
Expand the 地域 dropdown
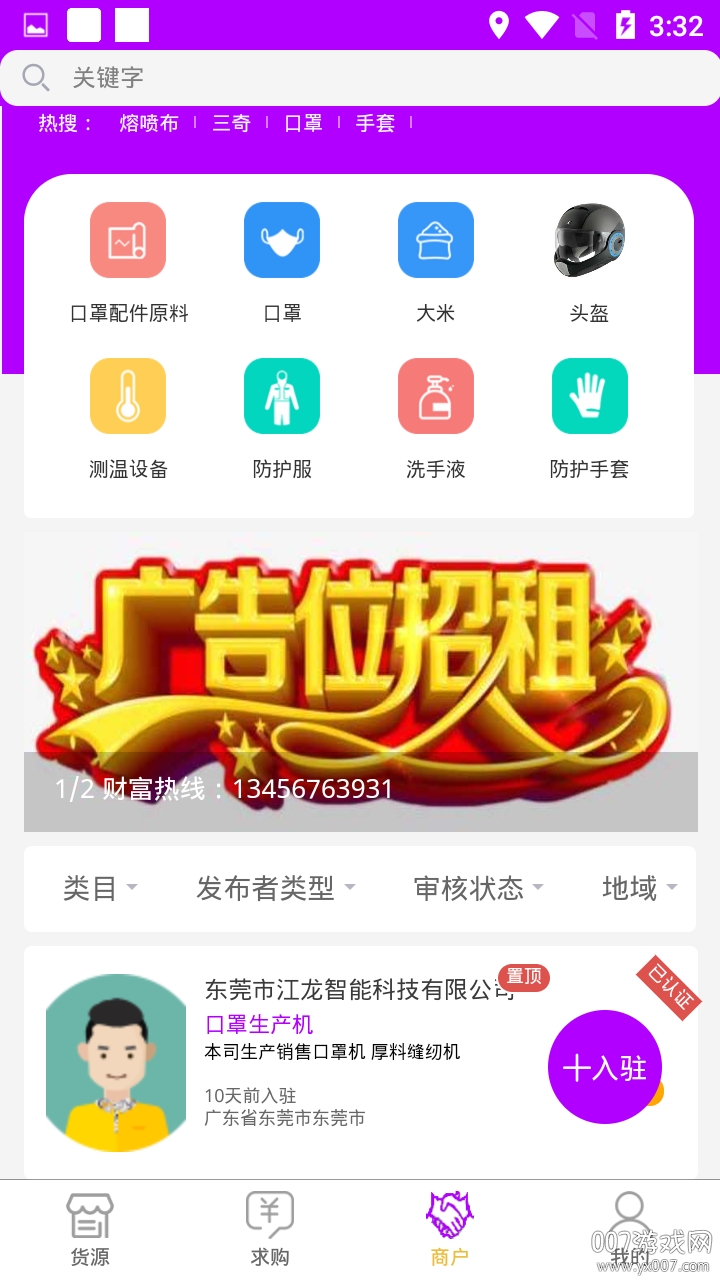pos(639,888)
